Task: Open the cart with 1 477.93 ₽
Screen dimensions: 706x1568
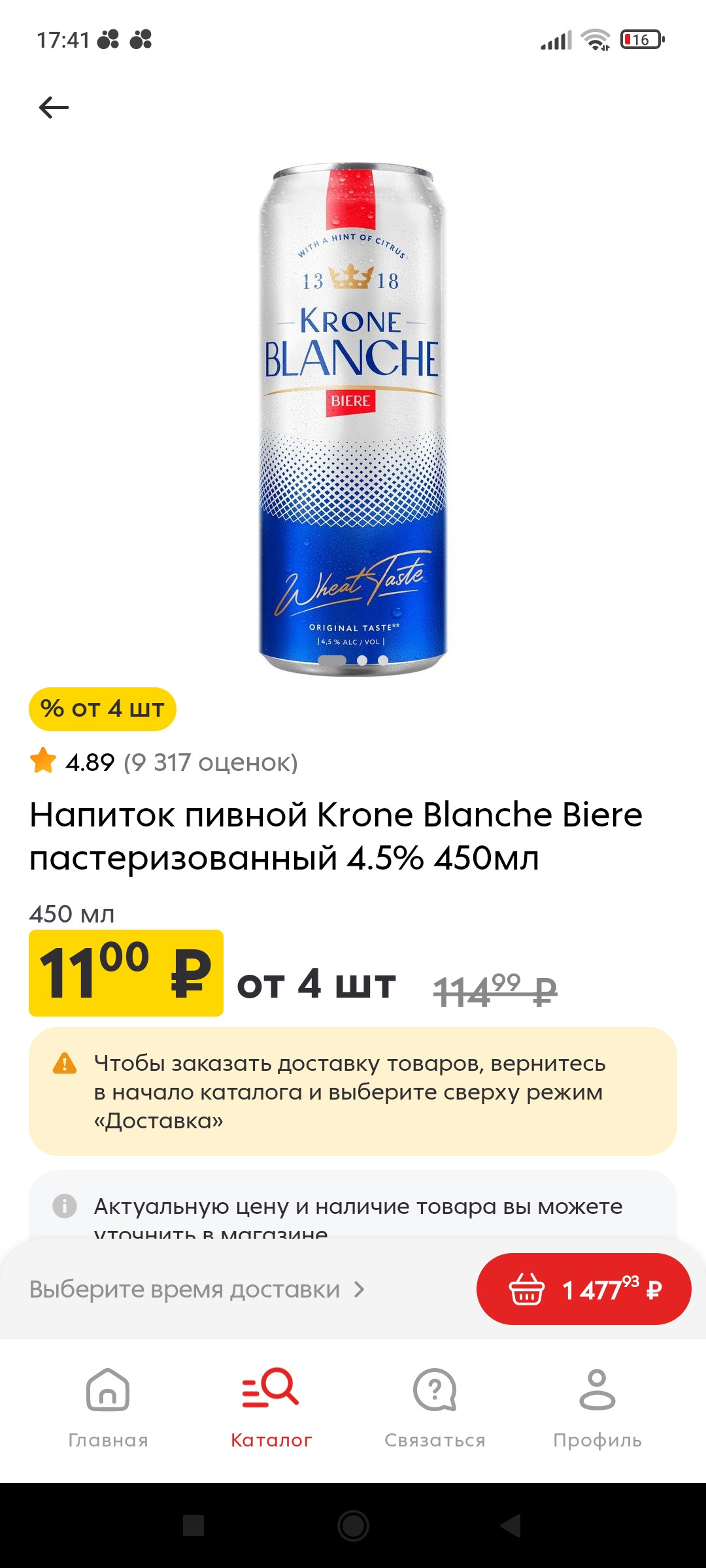Action: (x=584, y=1289)
